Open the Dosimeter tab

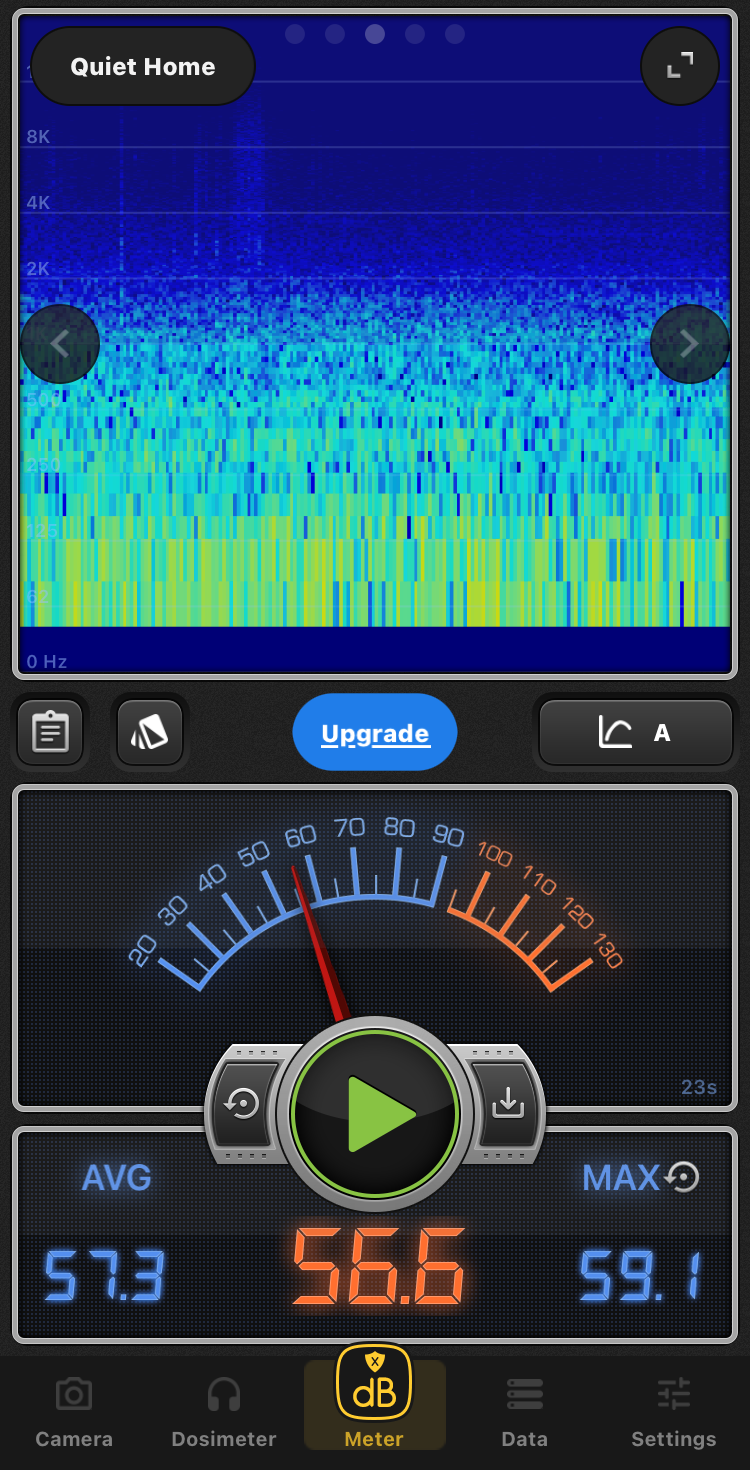224,1412
